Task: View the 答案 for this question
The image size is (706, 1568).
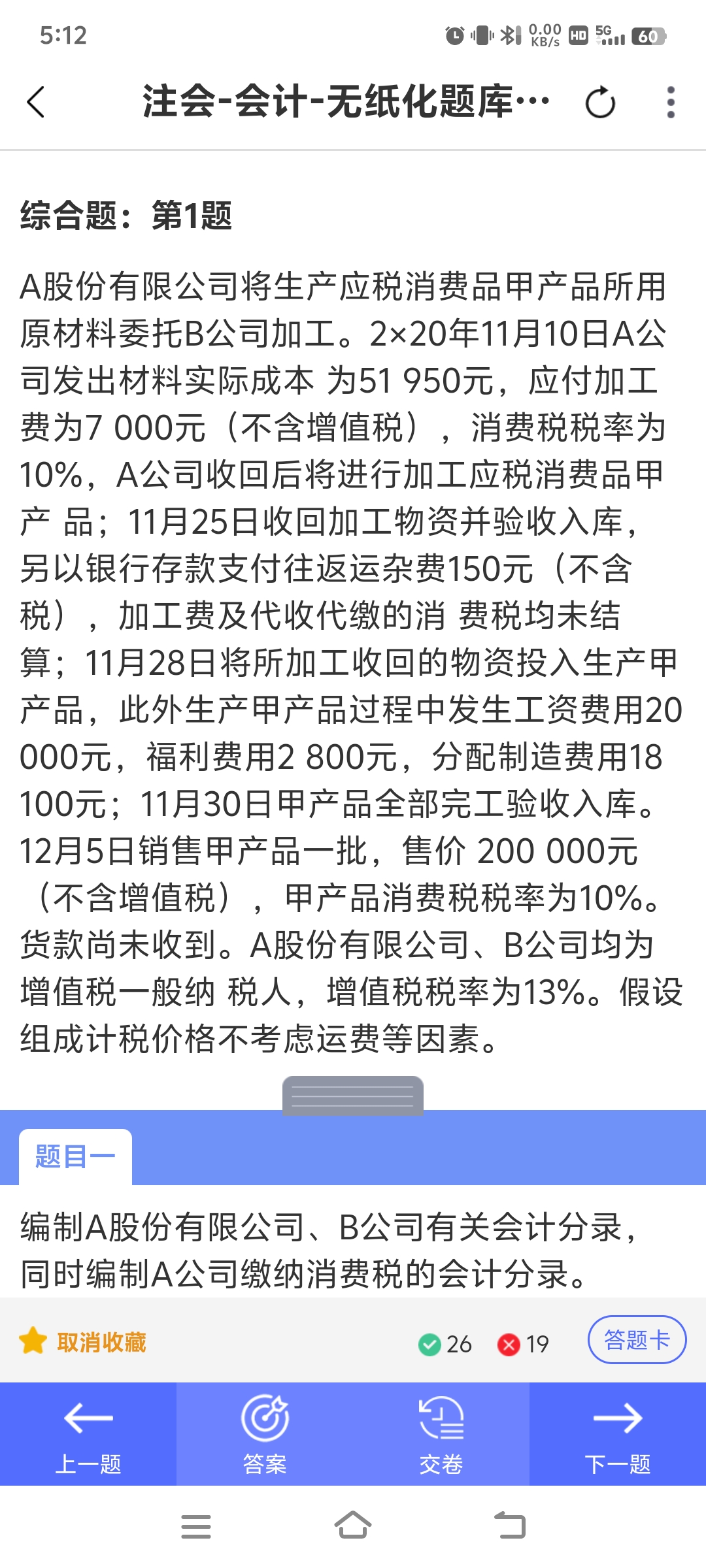Action: pyautogui.click(x=265, y=1435)
